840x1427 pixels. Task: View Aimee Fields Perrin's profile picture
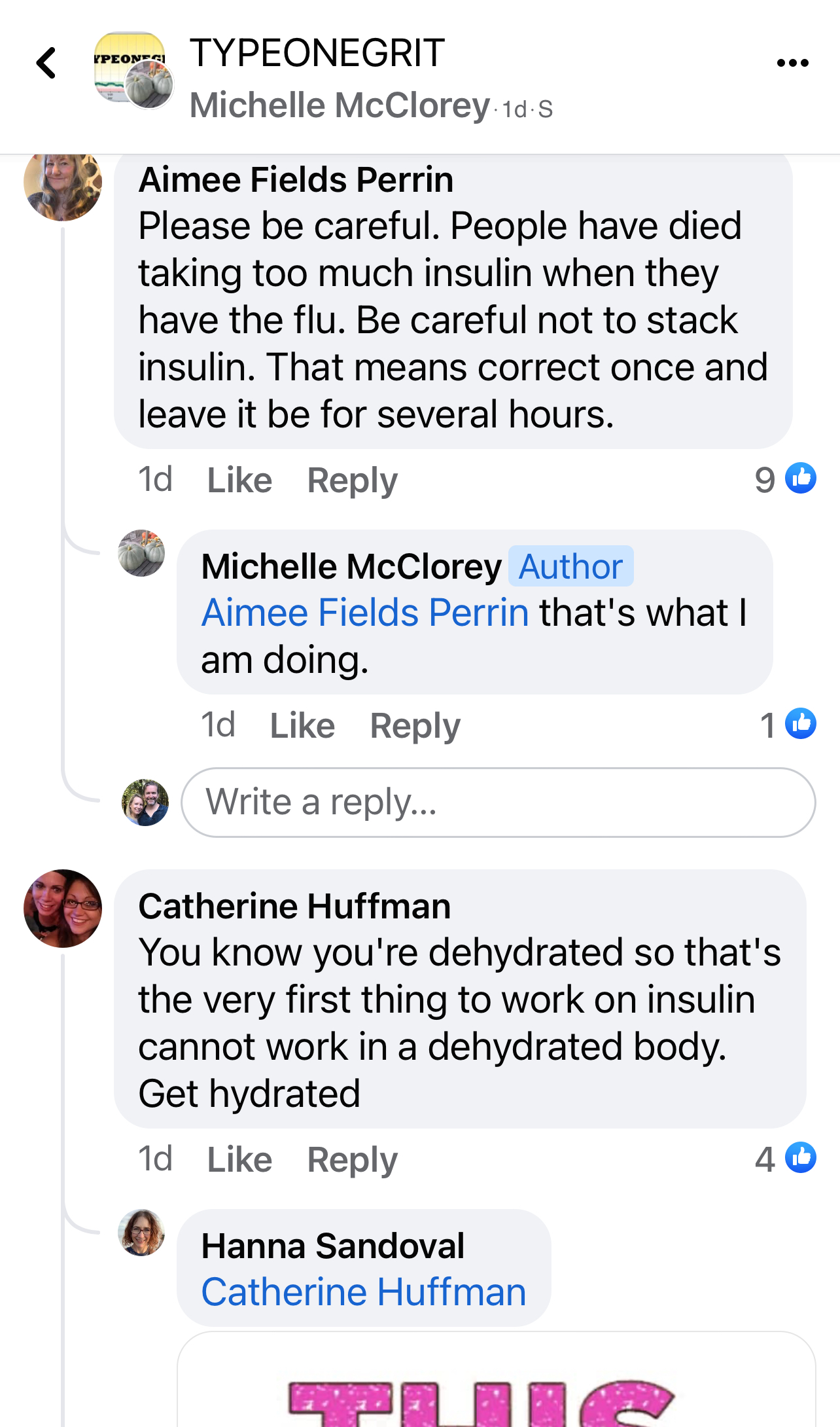(63, 183)
